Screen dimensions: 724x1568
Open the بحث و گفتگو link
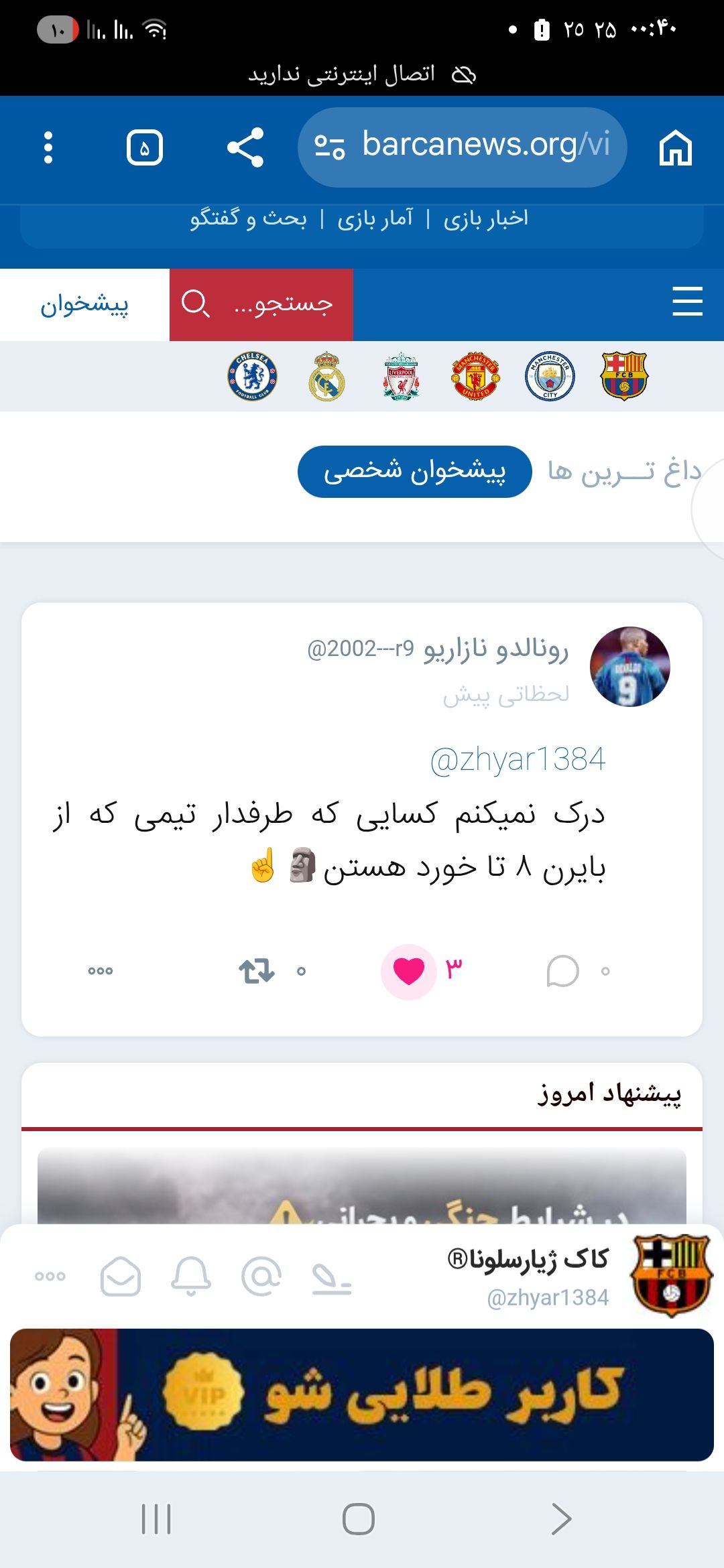coord(248,218)
